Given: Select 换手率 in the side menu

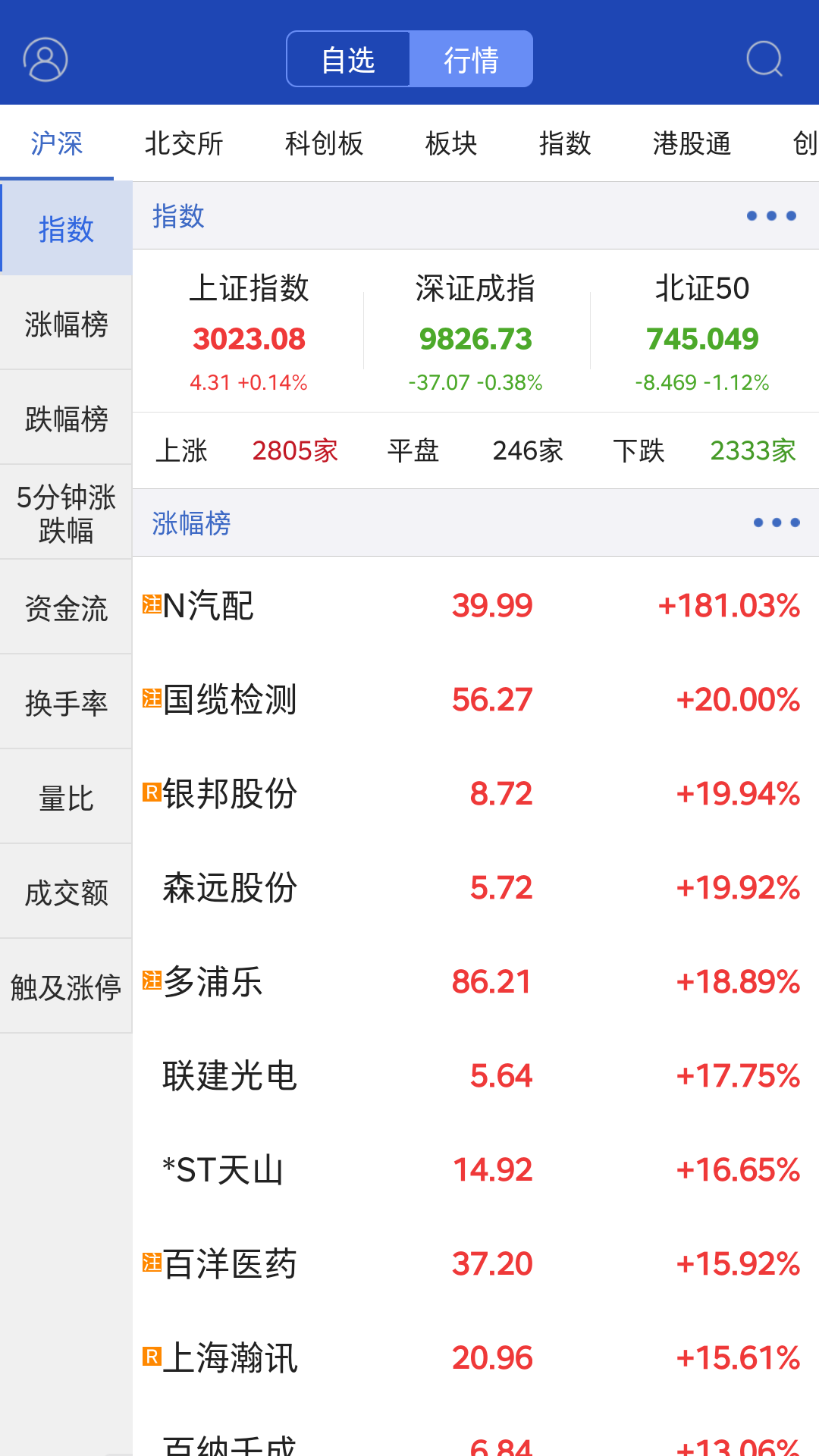Looking at the screenshot, I should point(66,703).
